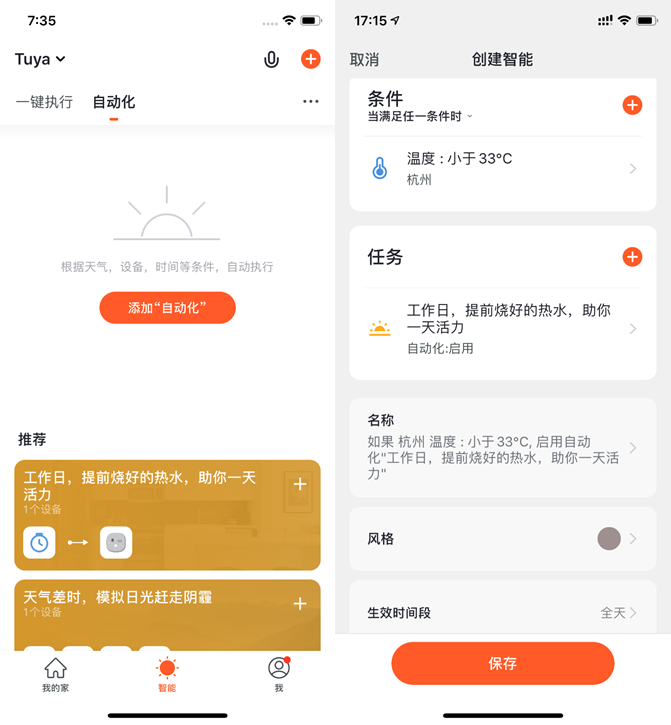Open the 温度 小于 33°C condition row
Image resolution: width=671 pixels, height=725 pixels.
[x=503, y=169]
